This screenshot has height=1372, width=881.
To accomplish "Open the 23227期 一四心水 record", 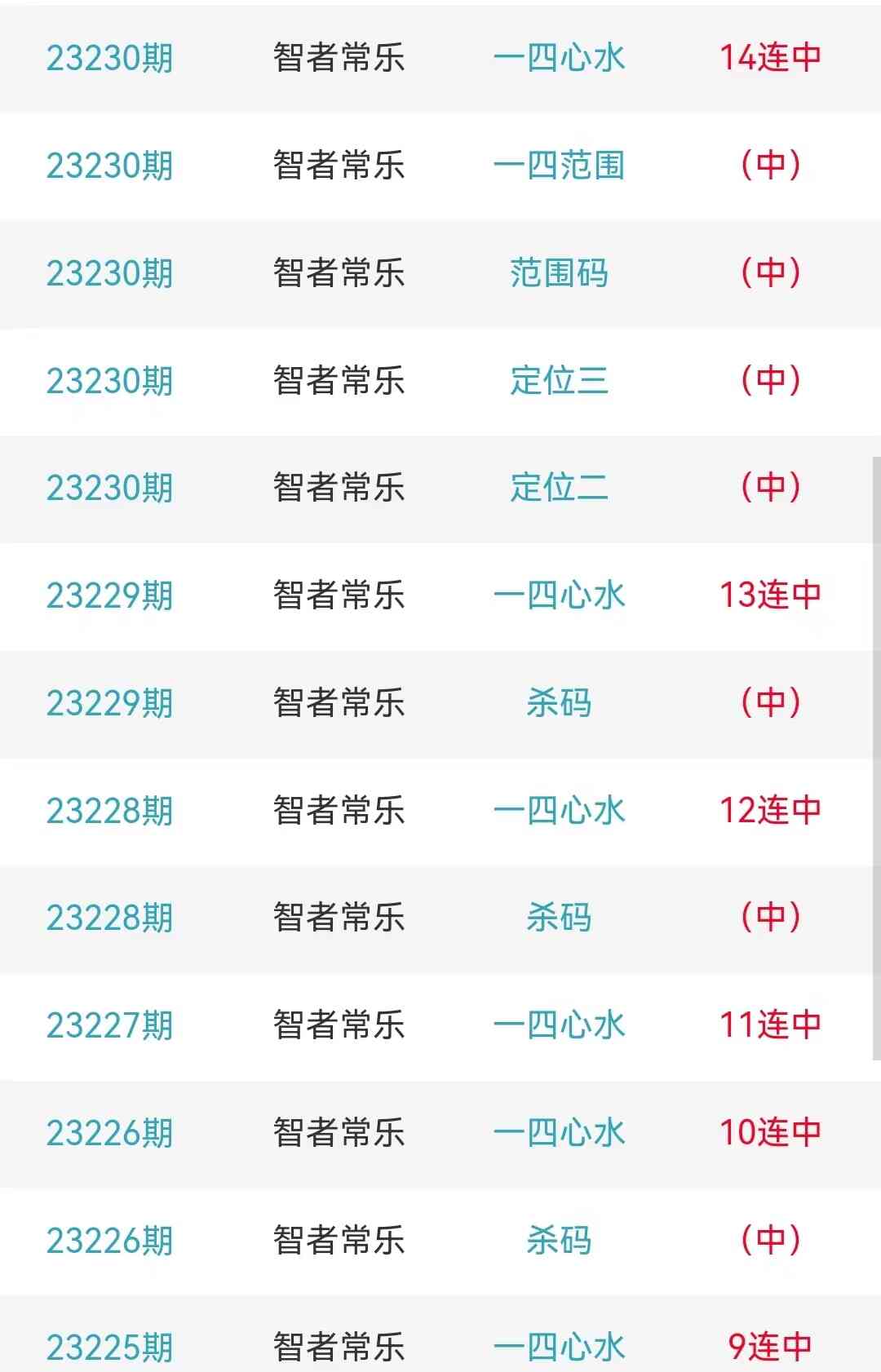I will pos(559,1025).
